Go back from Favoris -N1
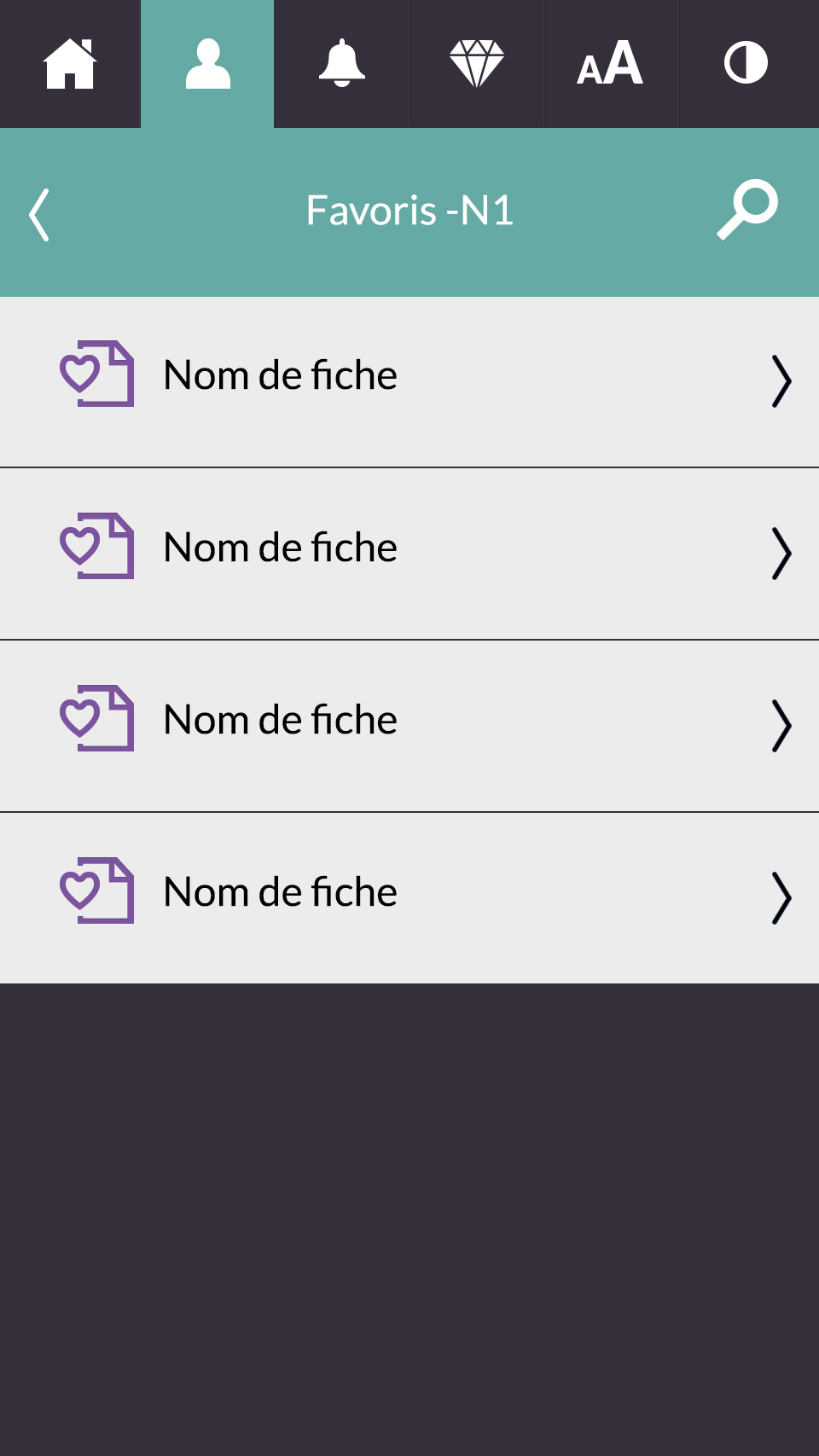 39,214
